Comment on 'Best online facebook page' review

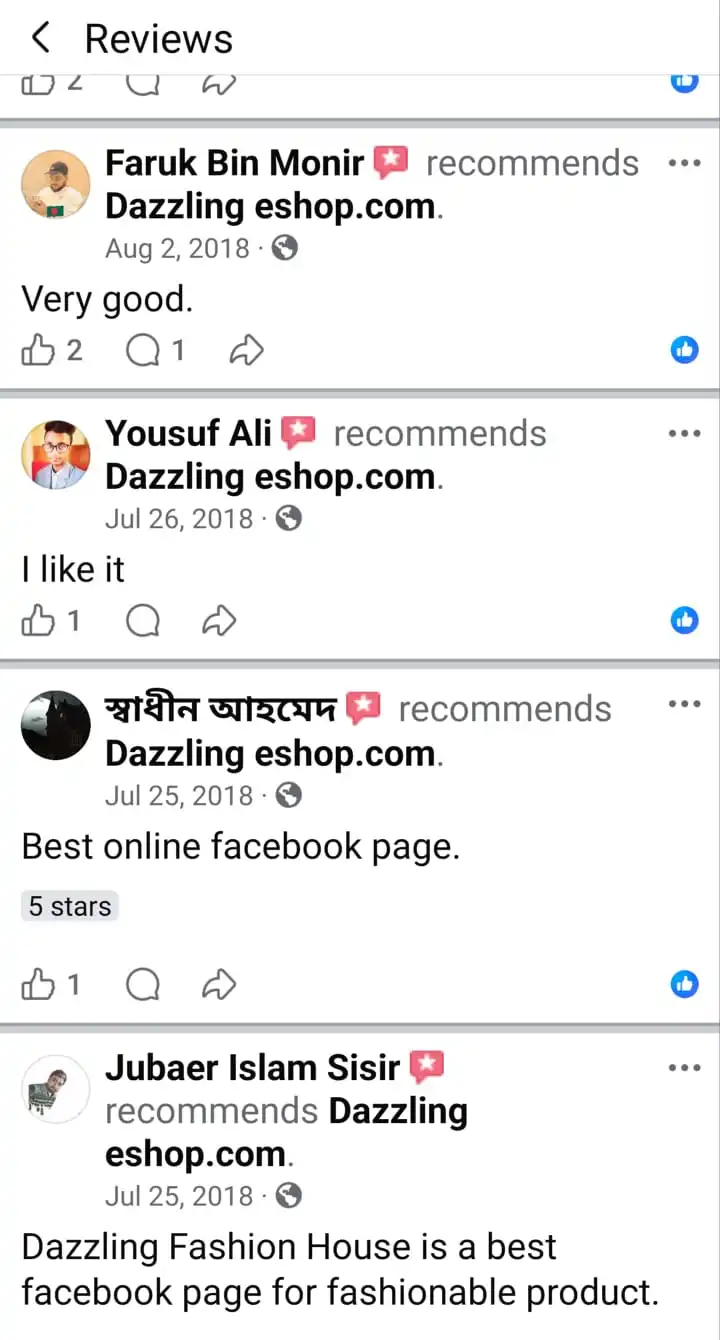(x=144, y=986)
